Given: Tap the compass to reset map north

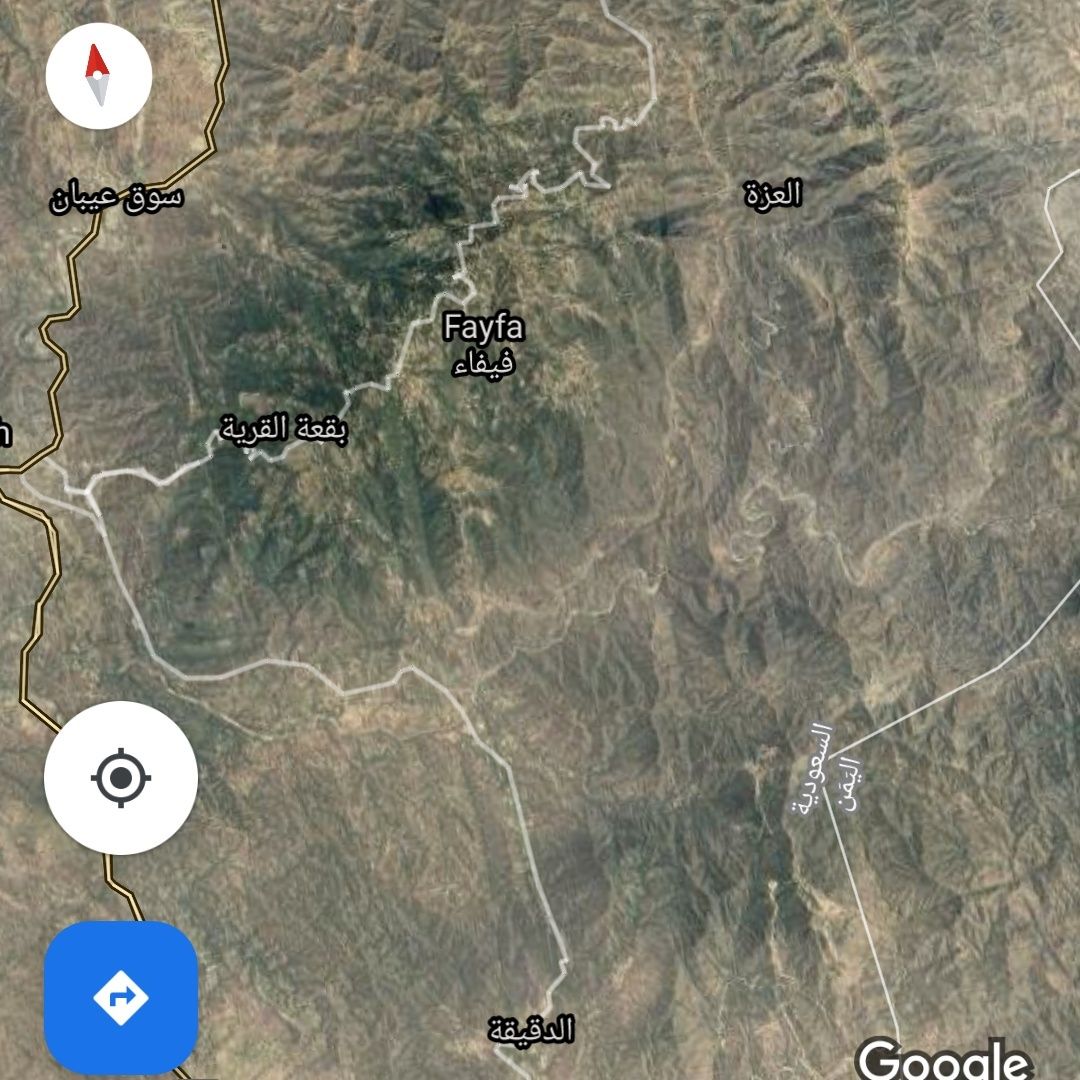Looking at the screenshot, I should pyautogui.click(x=98, y=76).
